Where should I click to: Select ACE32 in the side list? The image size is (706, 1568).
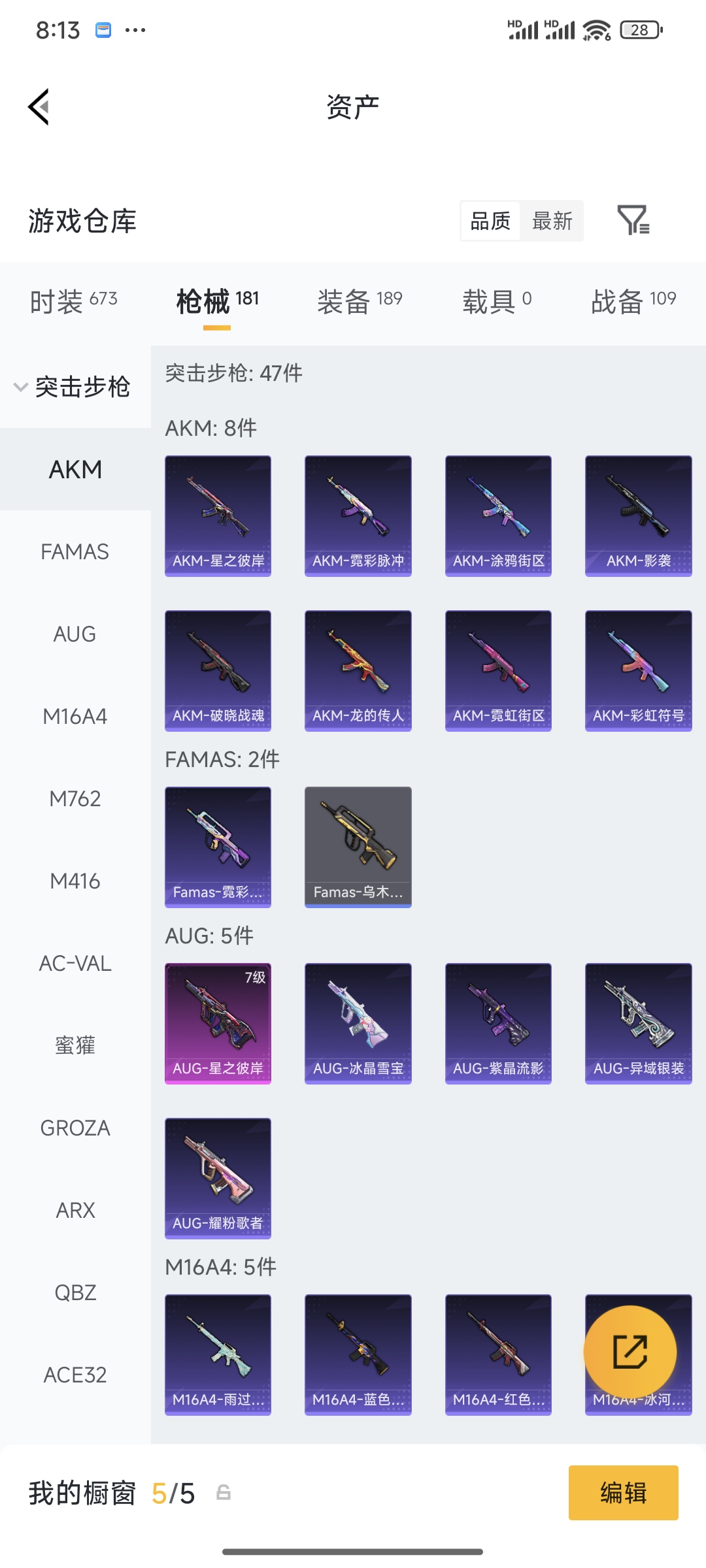pos(75,1375)
